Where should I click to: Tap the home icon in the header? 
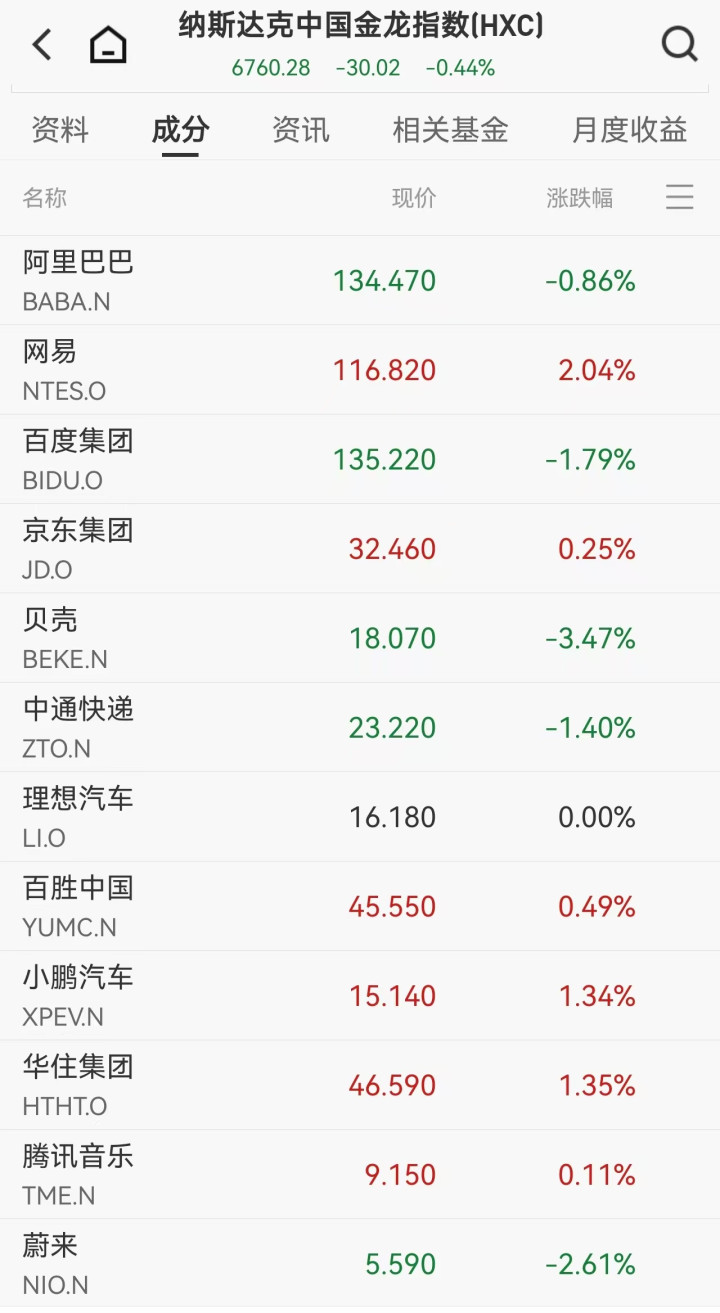tap(108, 45)
